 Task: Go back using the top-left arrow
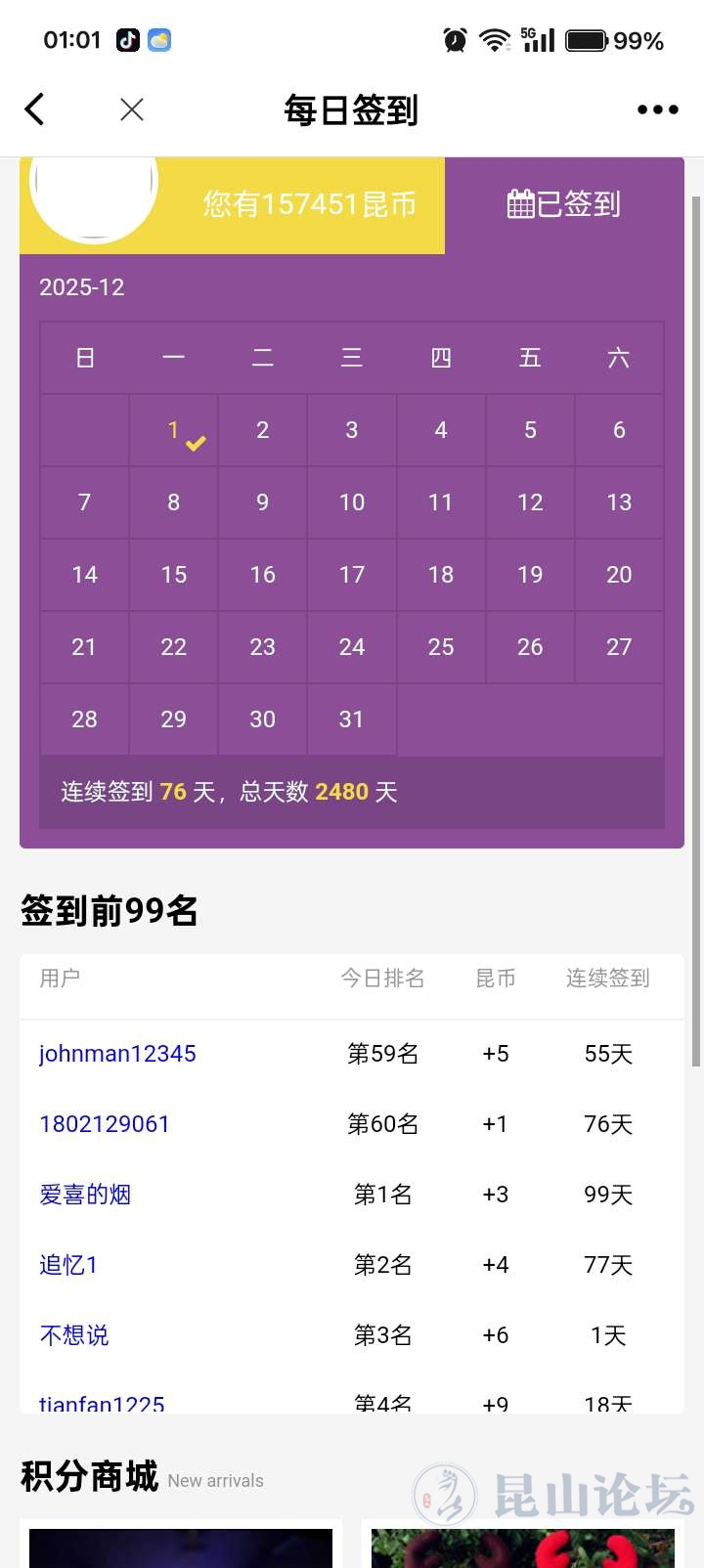35,109
